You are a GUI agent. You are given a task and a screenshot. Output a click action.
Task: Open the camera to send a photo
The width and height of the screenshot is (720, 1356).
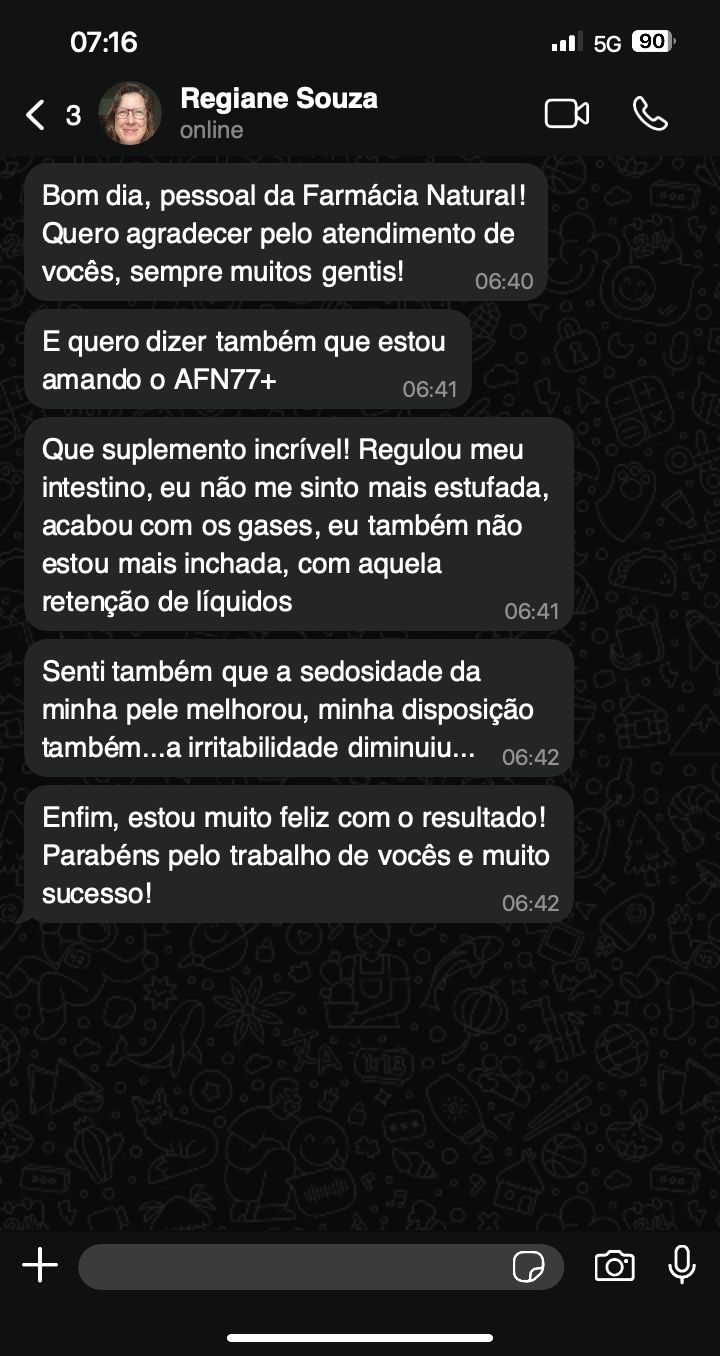click(x=614, y=1266)
